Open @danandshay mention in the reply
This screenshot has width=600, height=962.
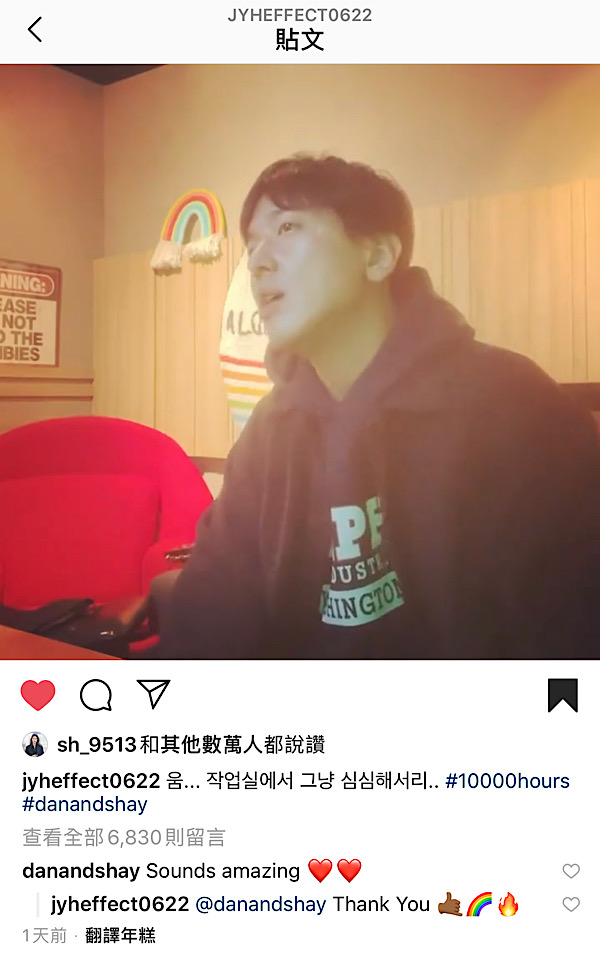tap(261, 904)
